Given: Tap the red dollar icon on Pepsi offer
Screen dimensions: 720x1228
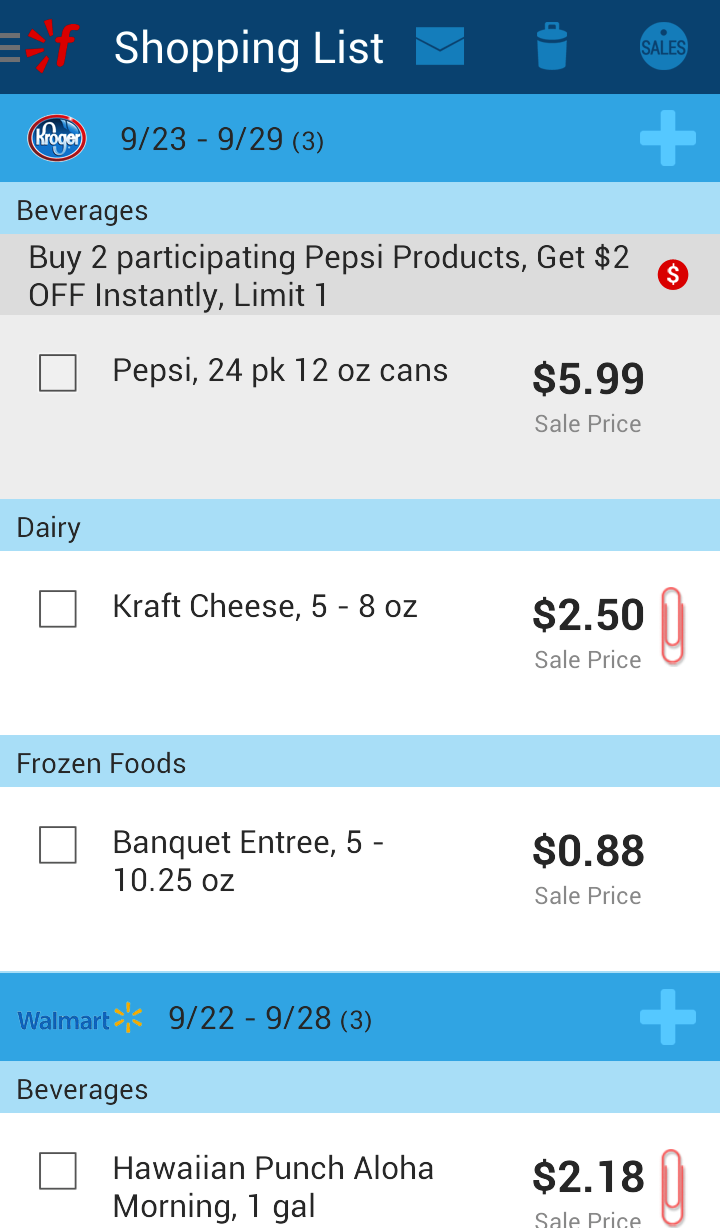Looking at the screenshot, I should (673, 275).
